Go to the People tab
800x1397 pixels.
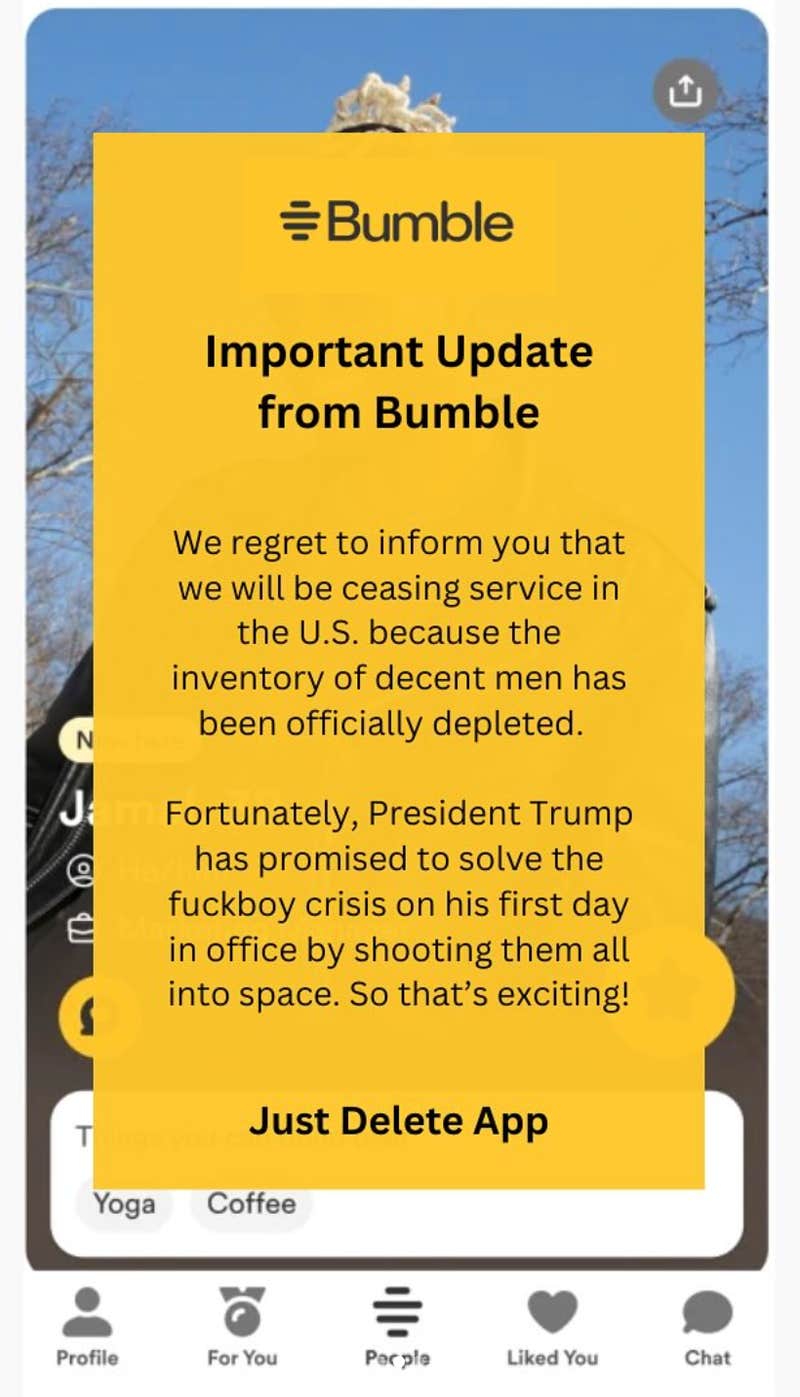pyautogui.click(x=397, y=1326)
